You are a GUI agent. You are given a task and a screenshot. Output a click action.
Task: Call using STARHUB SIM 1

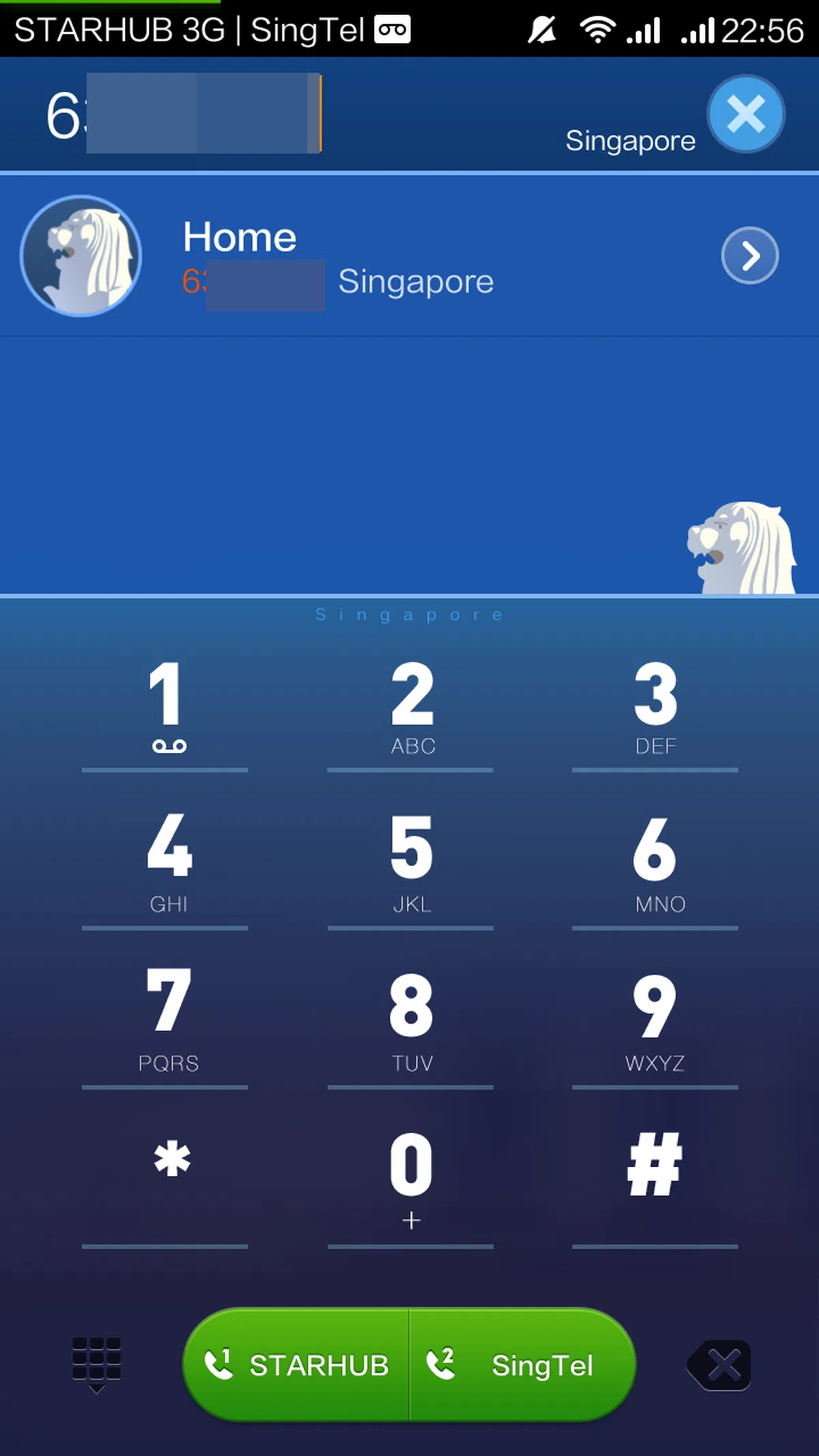click(297, 1365)
